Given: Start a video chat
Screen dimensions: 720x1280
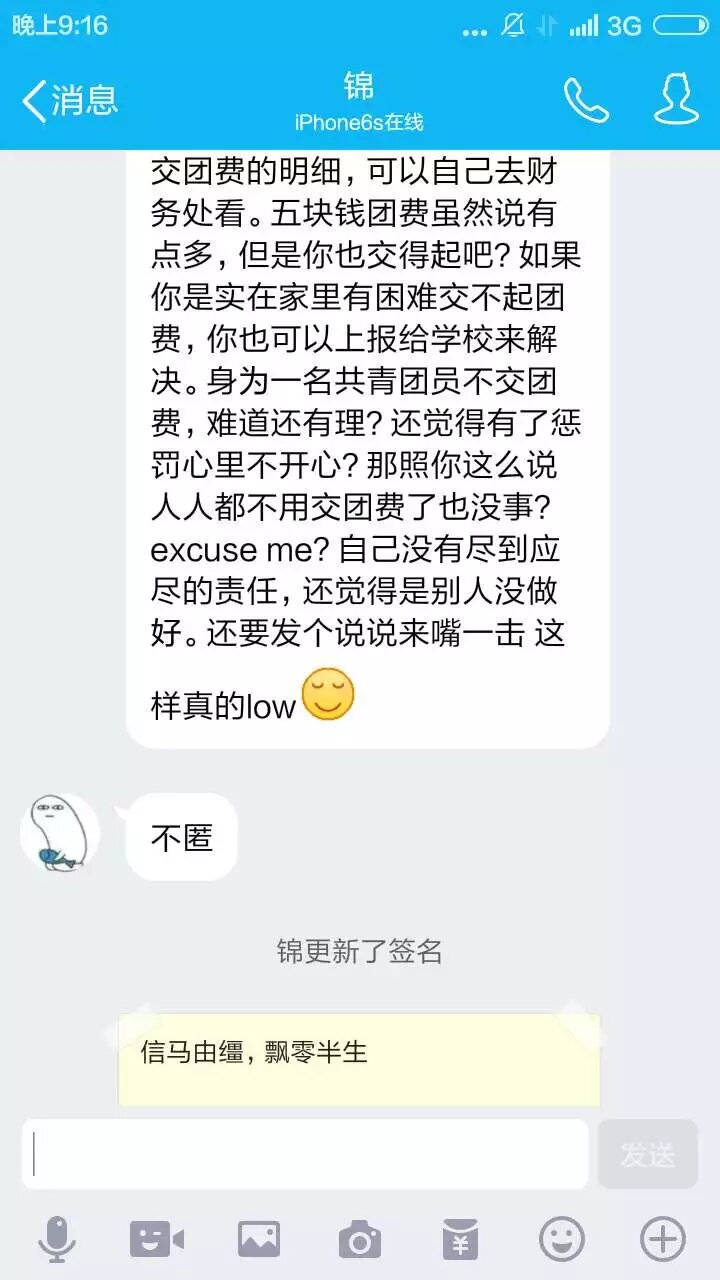Looking at the screenshot, I should [157, 1240].
